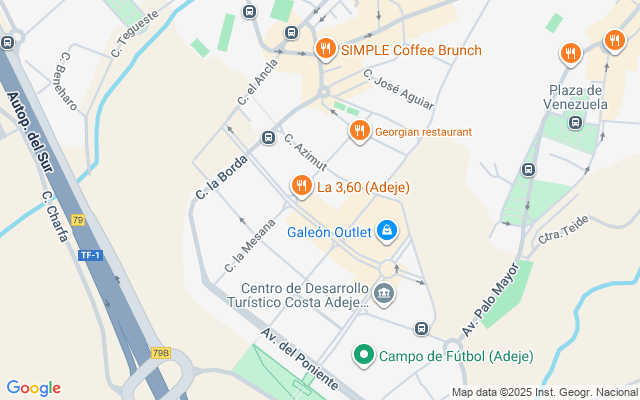The image size is (640, 400).
Task: Open the Google logo link
Action: coord(33,388)
